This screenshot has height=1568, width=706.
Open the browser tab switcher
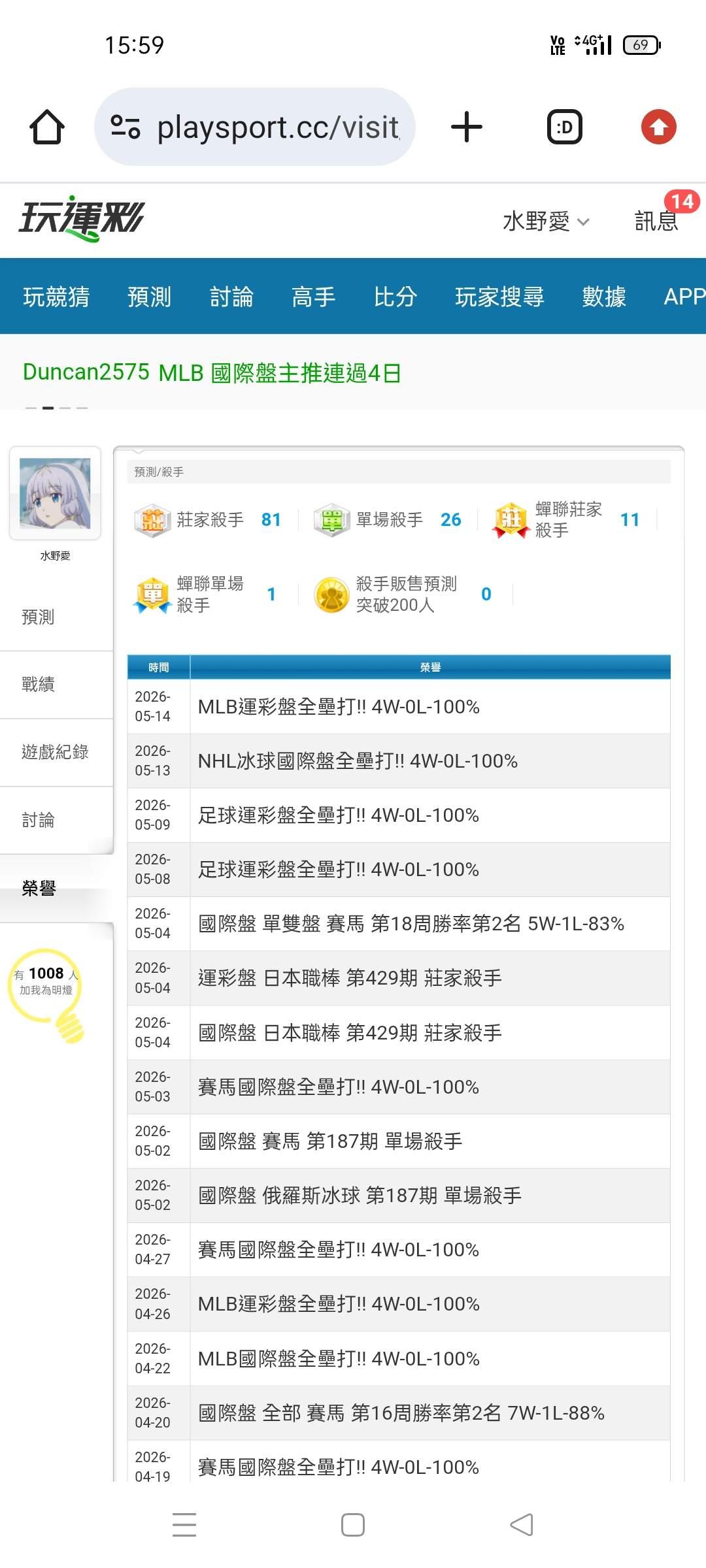click(x=565, y=127)
